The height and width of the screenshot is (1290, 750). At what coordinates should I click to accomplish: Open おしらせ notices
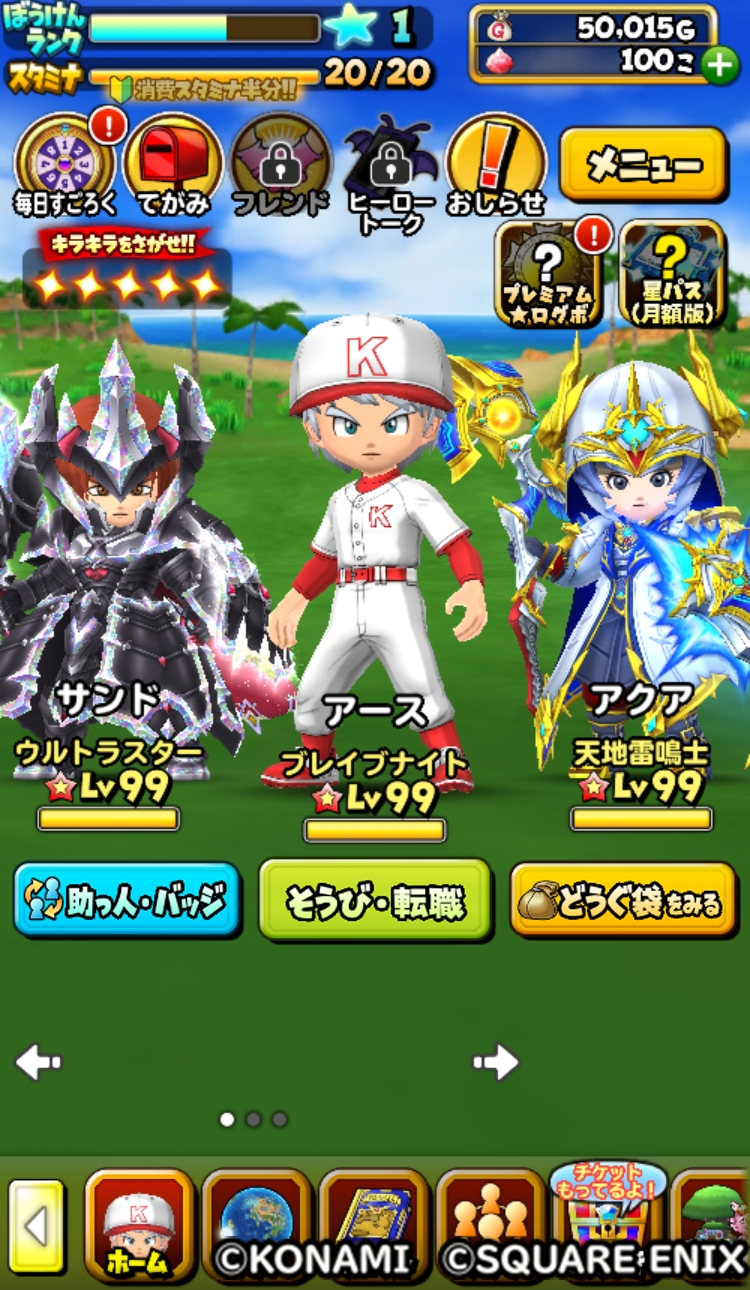(496, 163)
